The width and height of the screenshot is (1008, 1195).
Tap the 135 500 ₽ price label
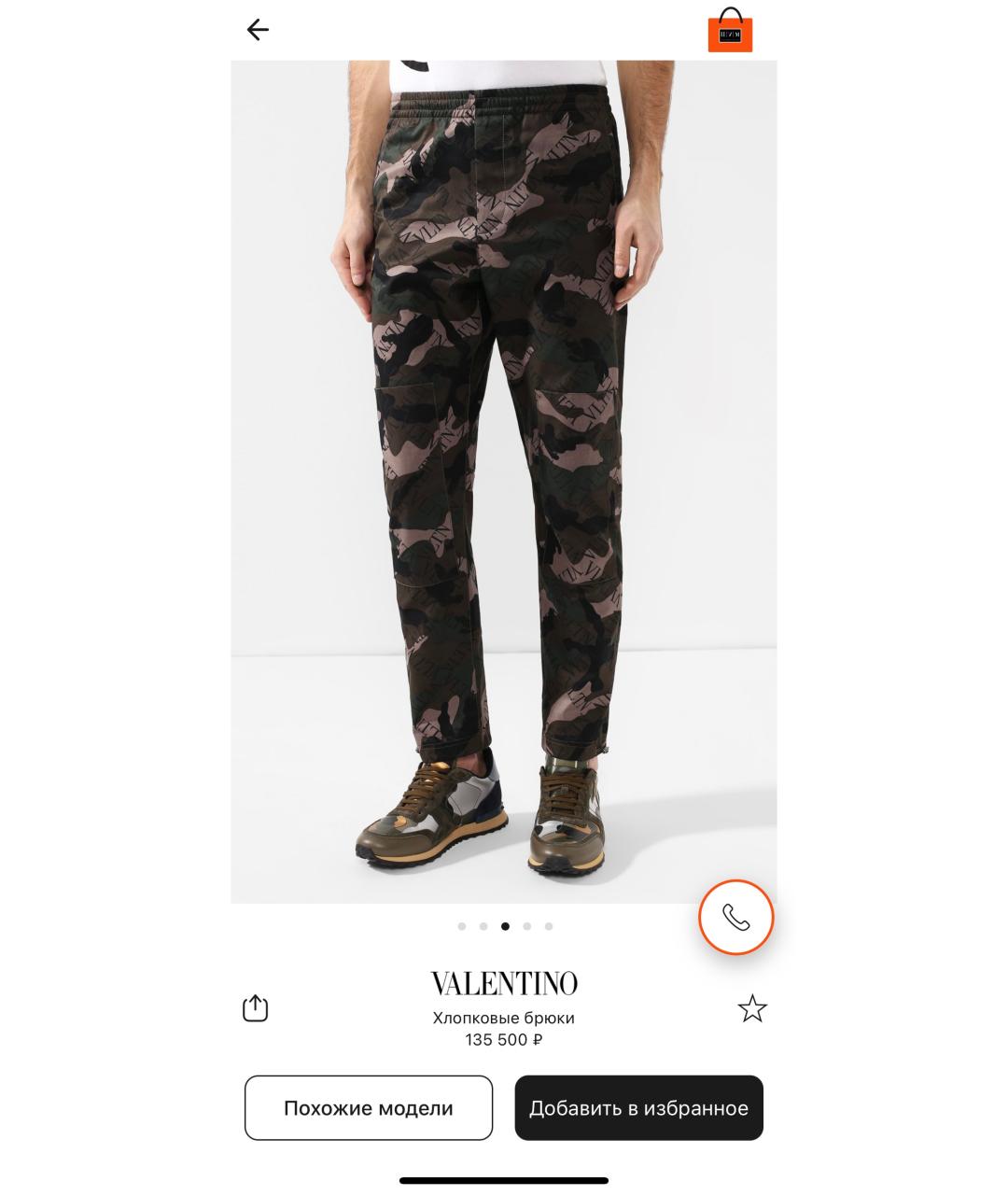[x=504, y=1039]
